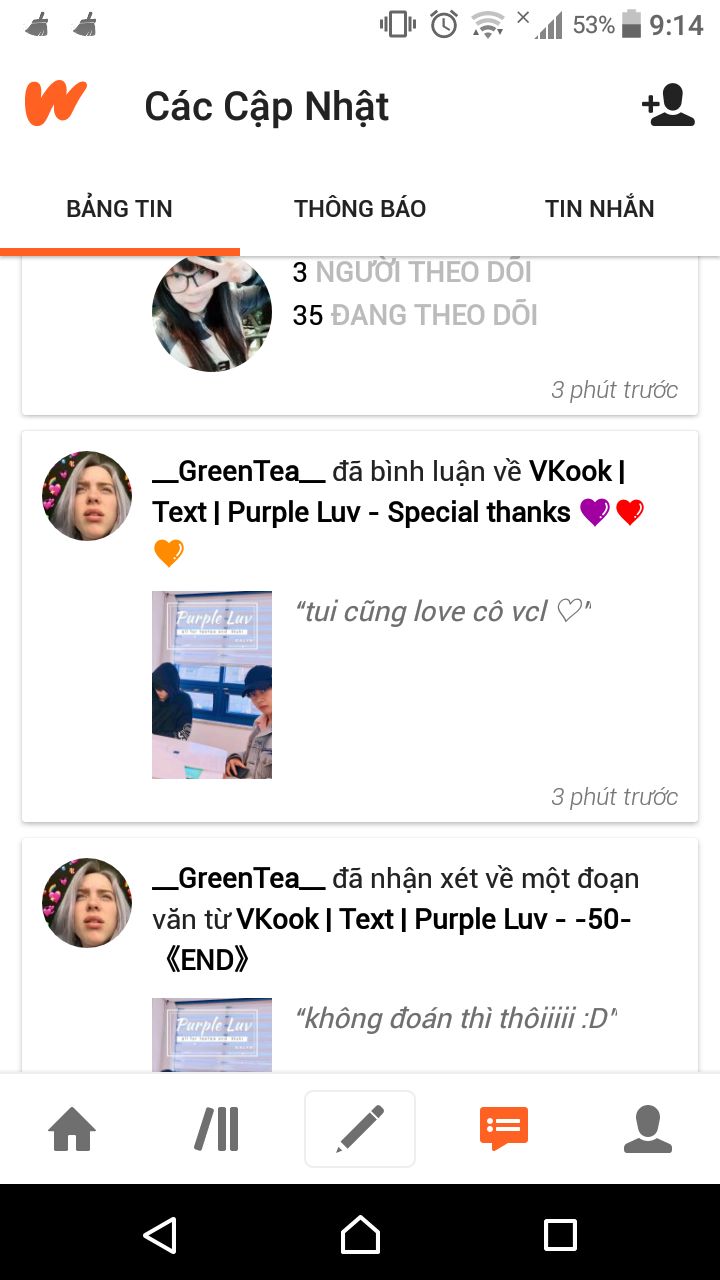720x1280 pixels.
Task: Tap the pencil write button
Action: click(x=360, y=1129)
